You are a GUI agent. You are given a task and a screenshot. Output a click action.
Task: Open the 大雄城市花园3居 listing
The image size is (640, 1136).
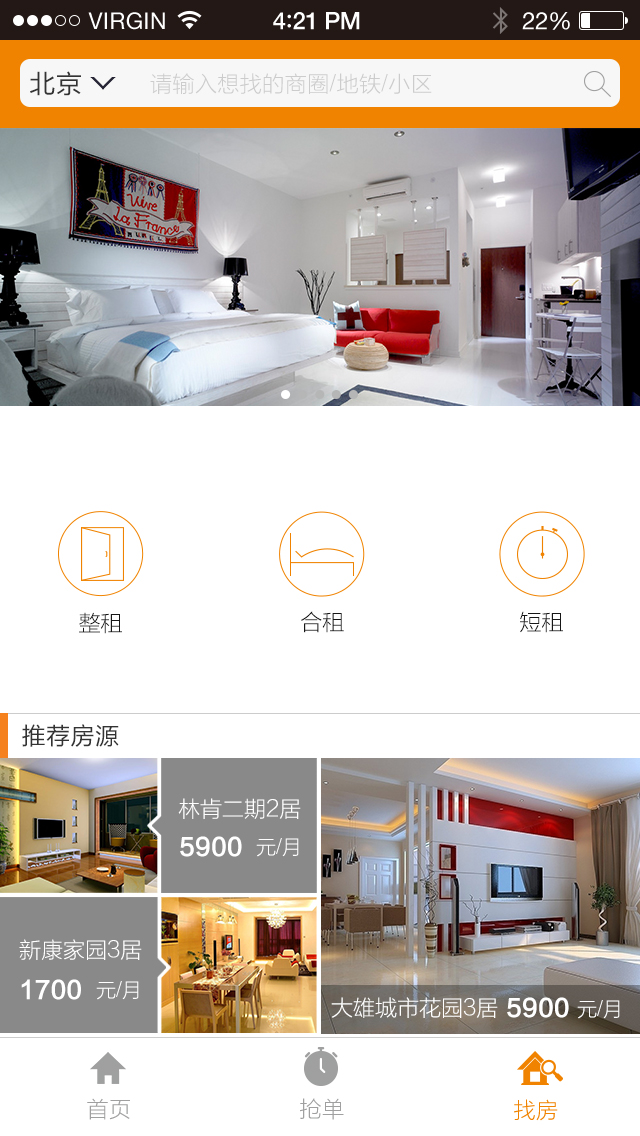coord(480,895)
